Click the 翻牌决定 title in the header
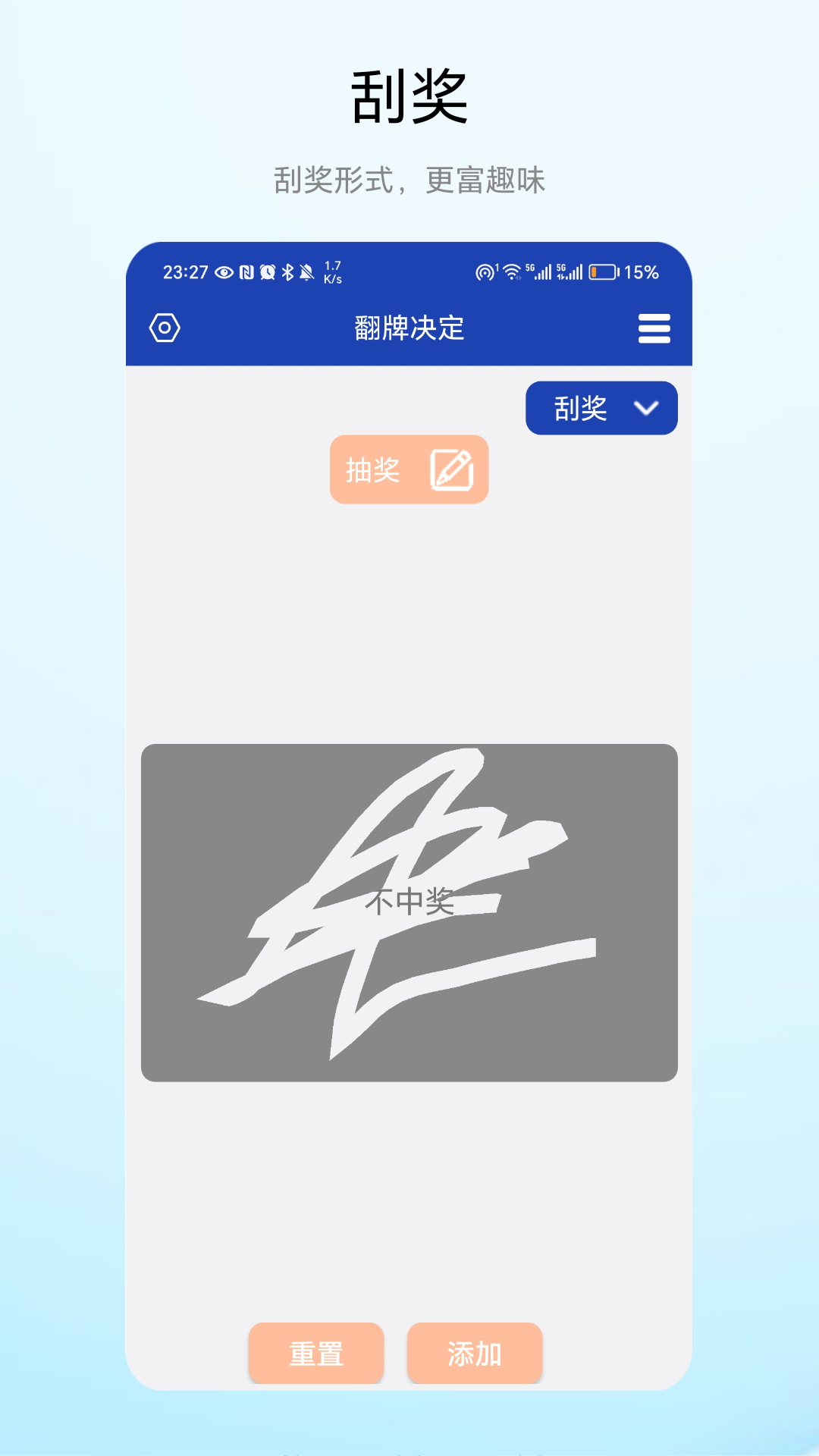This screenshot has width=819, height=1456. (x=409, y=328)
